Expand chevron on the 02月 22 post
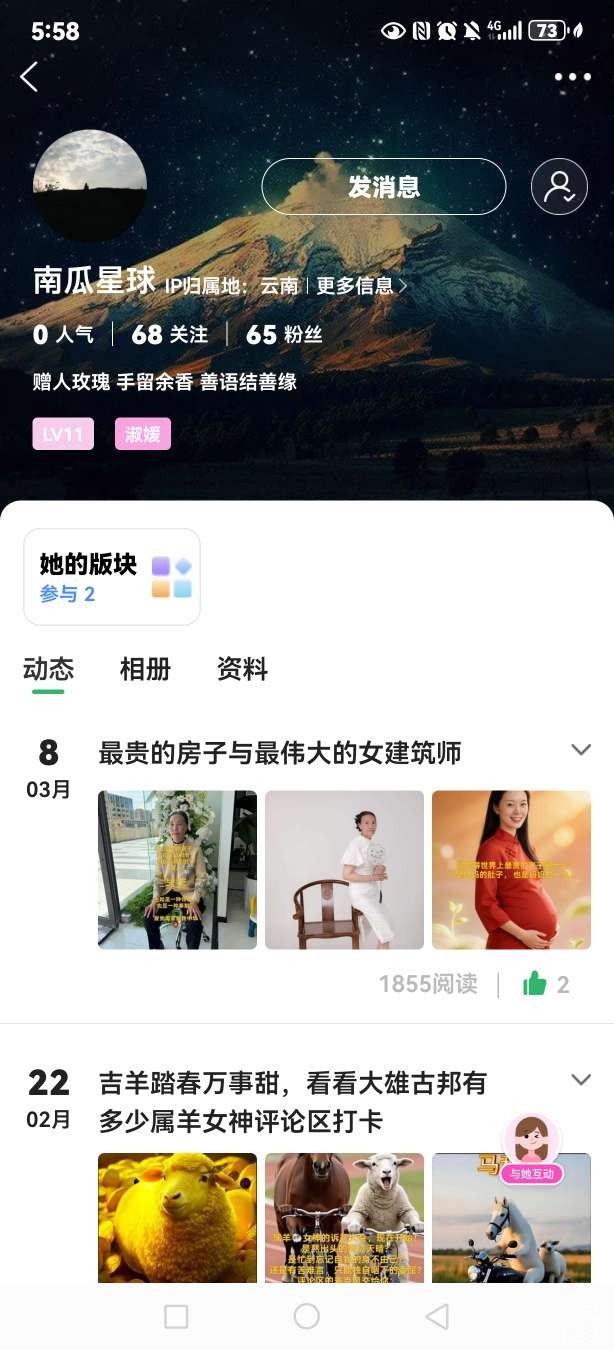Image resolution: width=614 pixels, height=1350 pixels. (x=580, y=1080)
